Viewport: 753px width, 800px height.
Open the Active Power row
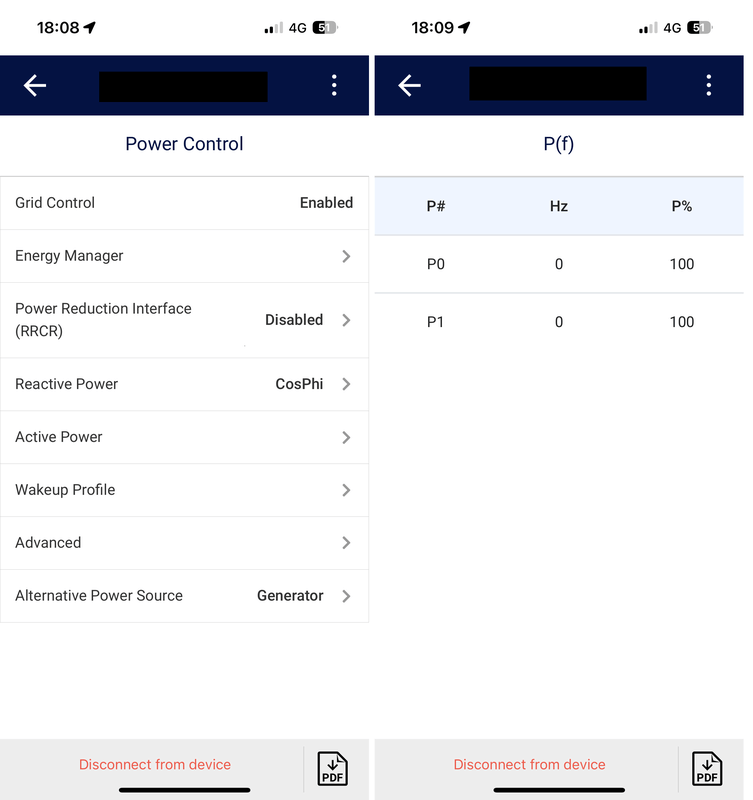click(184, 437)
